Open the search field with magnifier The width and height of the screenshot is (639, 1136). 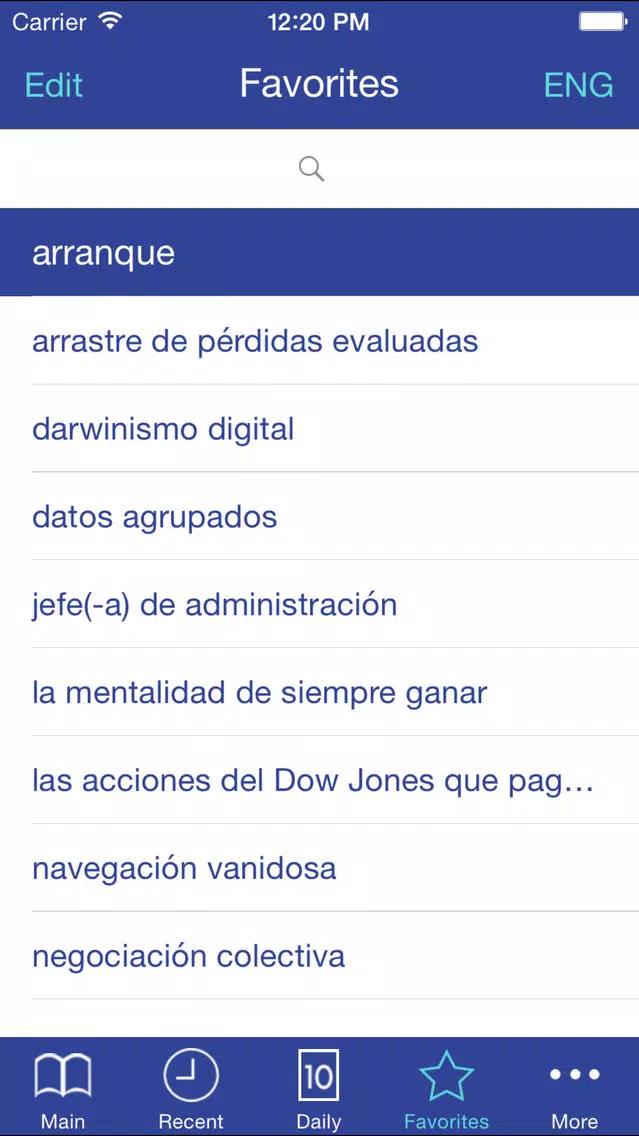point(320,169)
